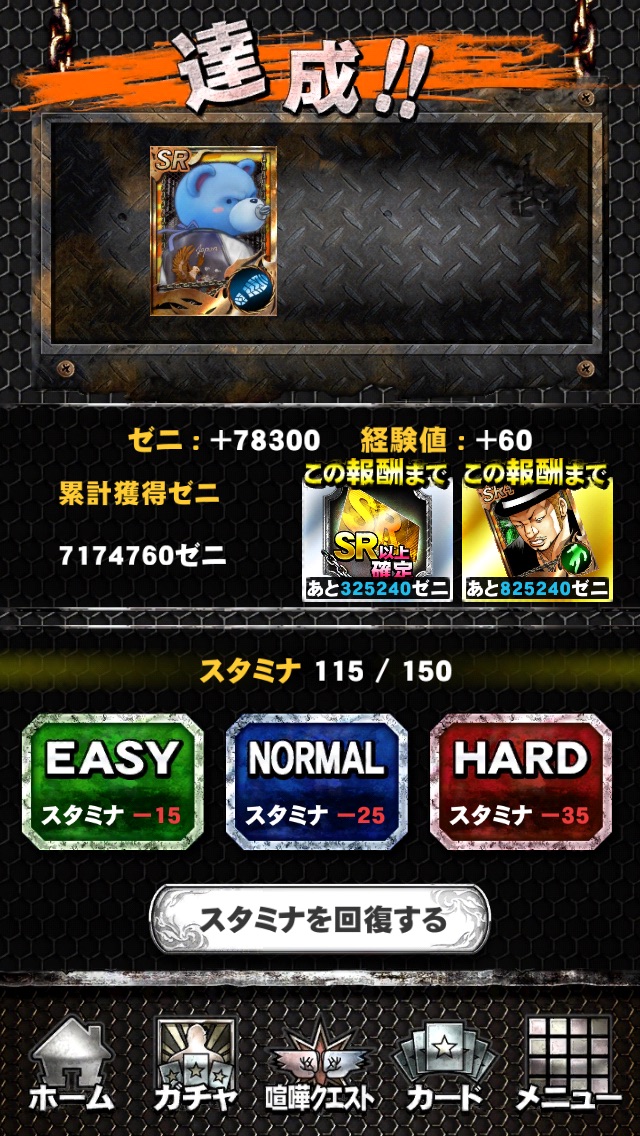The image size is (640, 1136).
Task: View the obtained SR bear card
Action: (x=214, y=231)
